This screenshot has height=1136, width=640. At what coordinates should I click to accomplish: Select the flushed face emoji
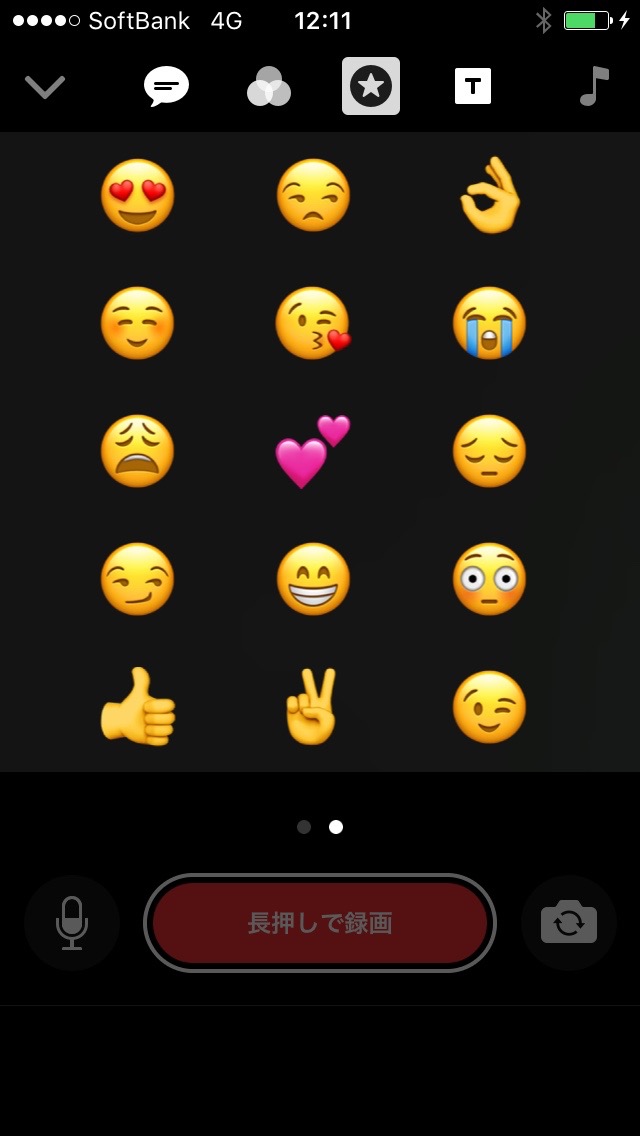pyautogui.click(x=489, y=579)
